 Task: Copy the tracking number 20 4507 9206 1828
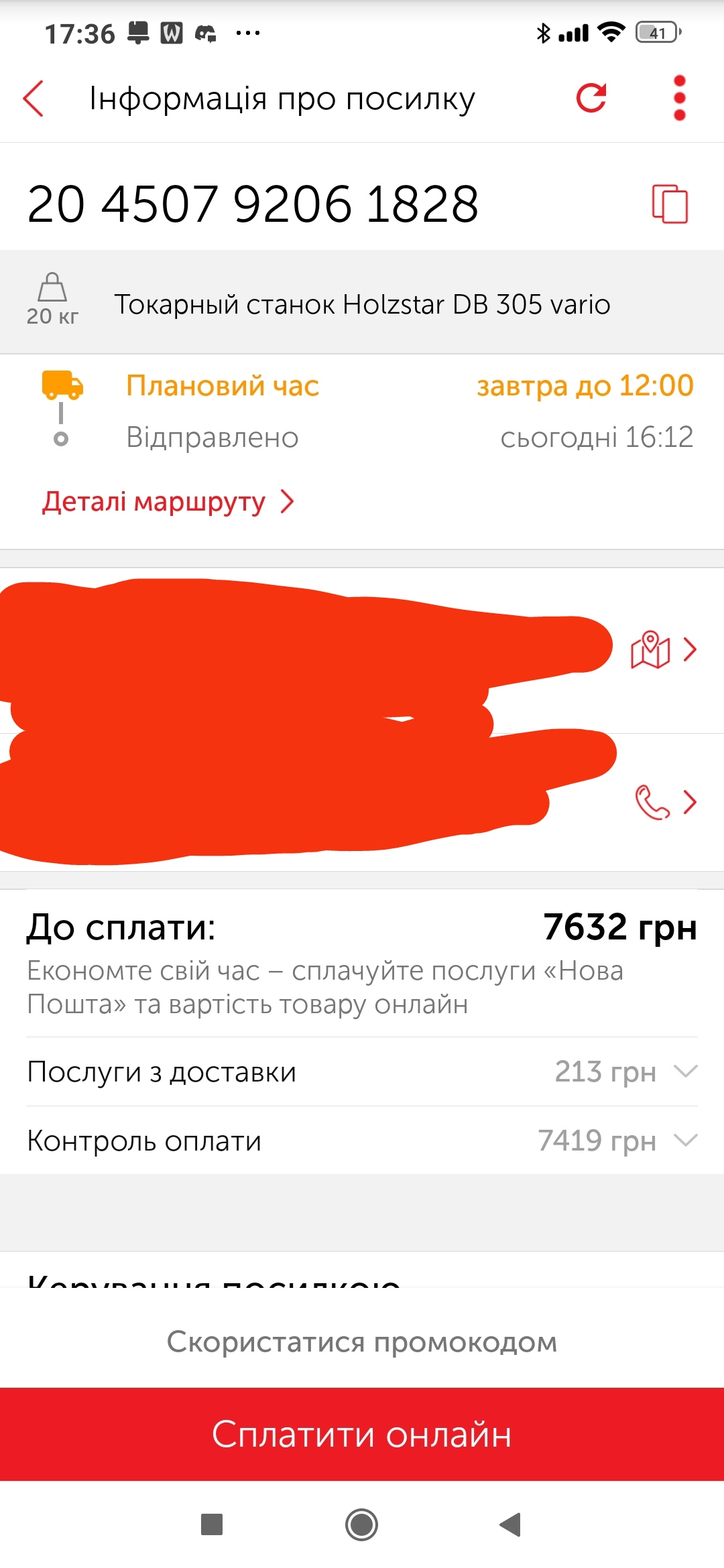pos(670,203)
